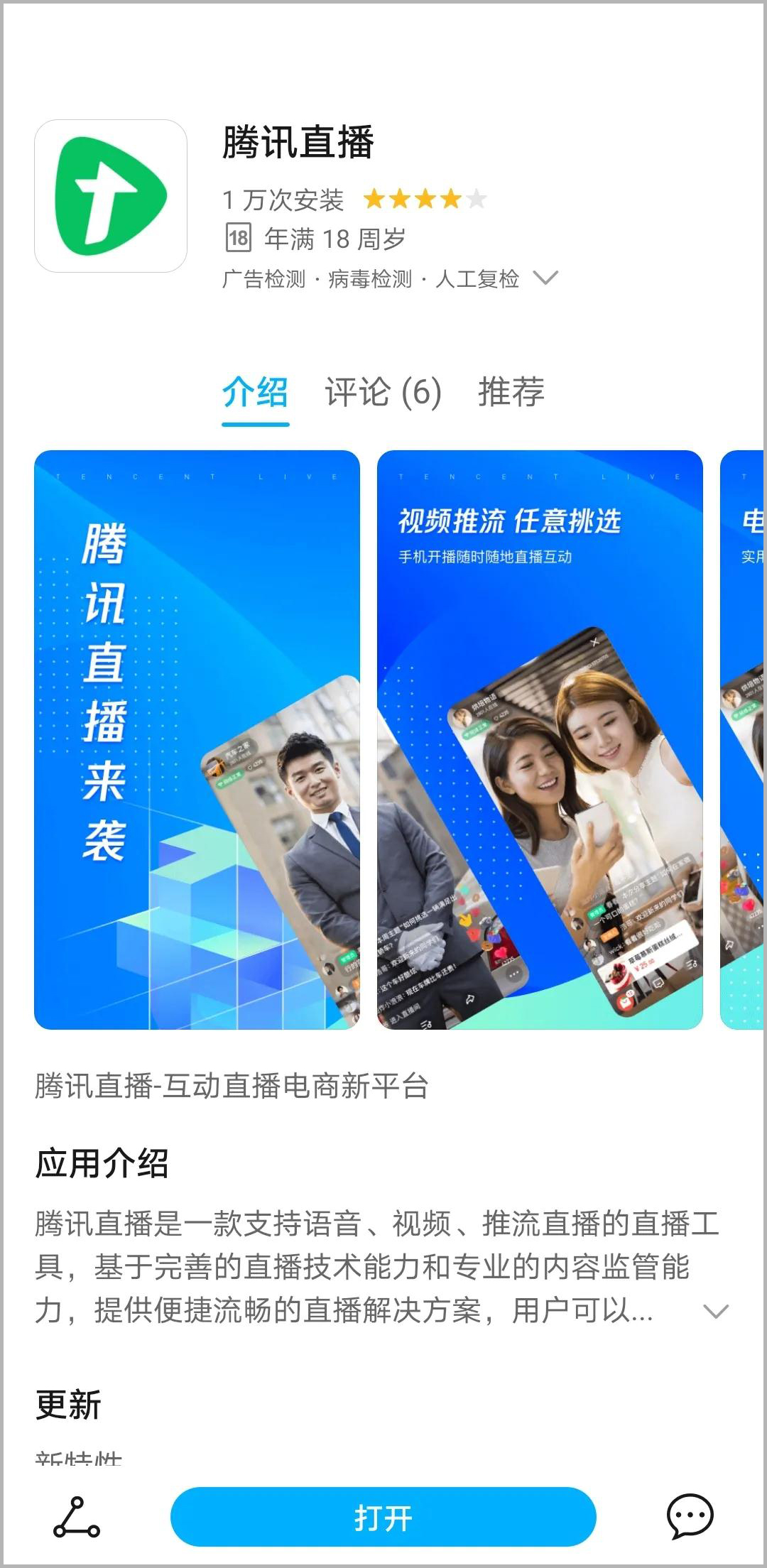The height and width of the screenshot is (1568, 767).
Task: Open the 腾讯直播来袭 screenshot
Action: click(197, 739)
